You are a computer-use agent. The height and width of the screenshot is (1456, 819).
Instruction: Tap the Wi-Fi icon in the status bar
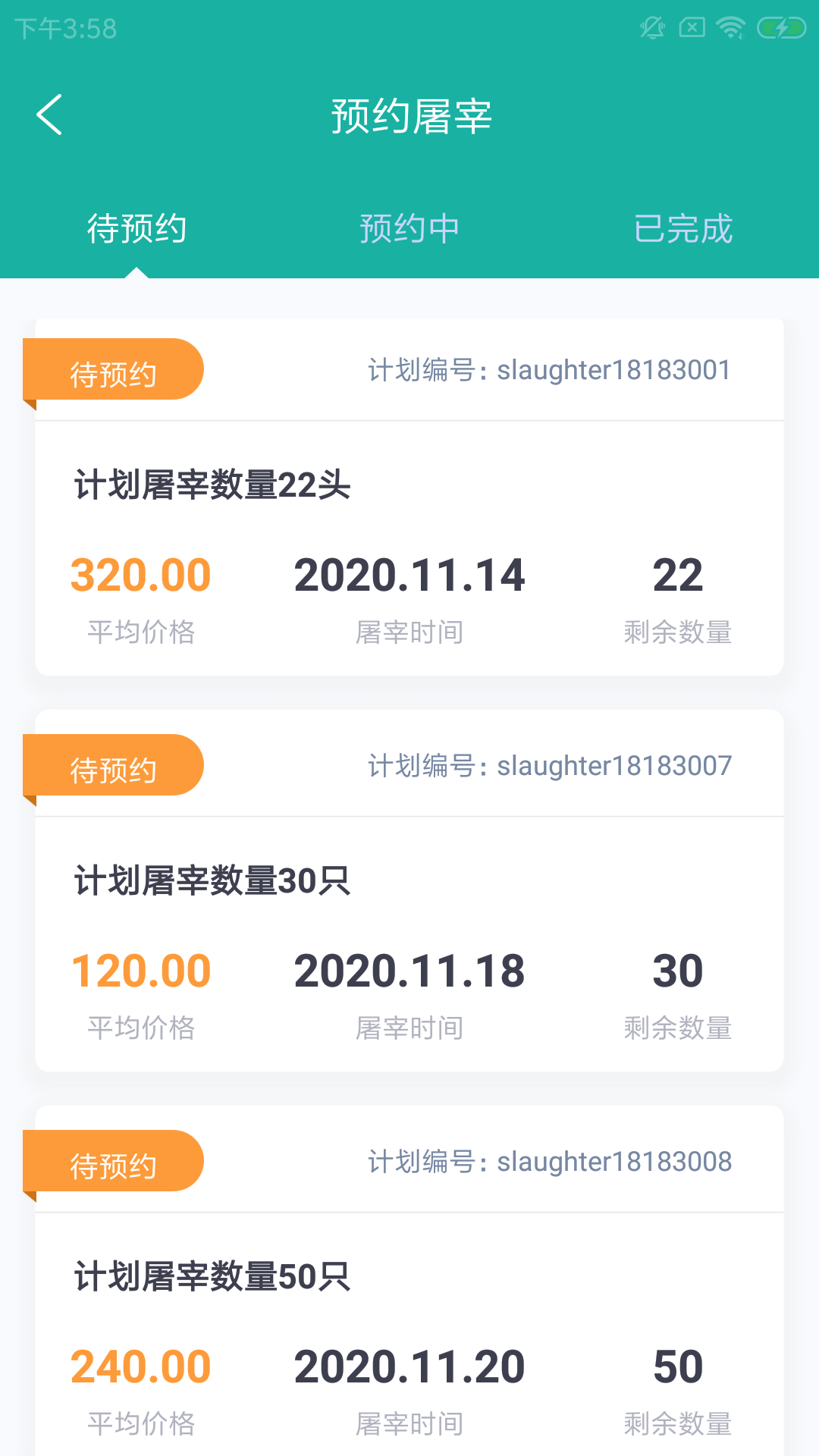(x=730, y=27)
